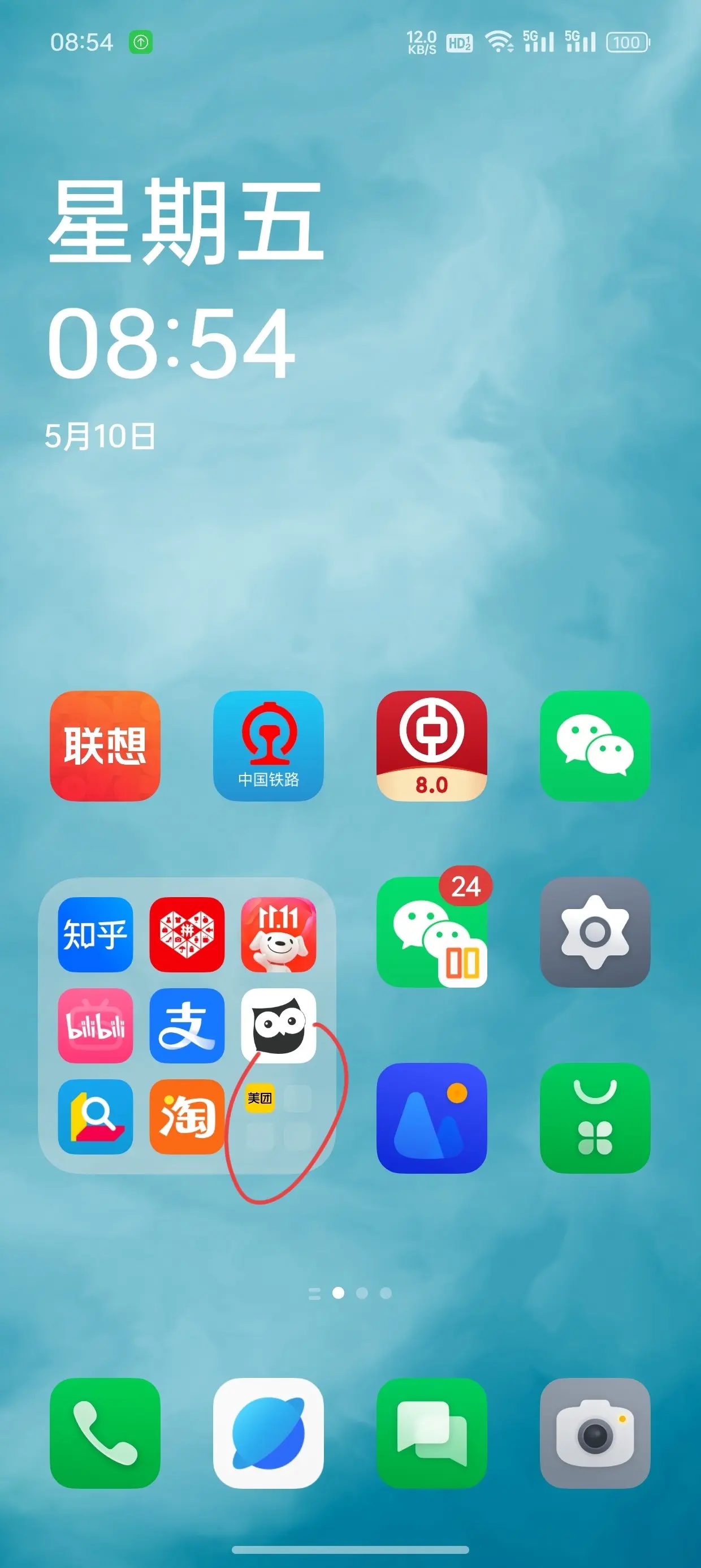701x1568 pixels.
Task: Expand the folder via the Meituan mini-grid
Action: tap(279, 1117)
